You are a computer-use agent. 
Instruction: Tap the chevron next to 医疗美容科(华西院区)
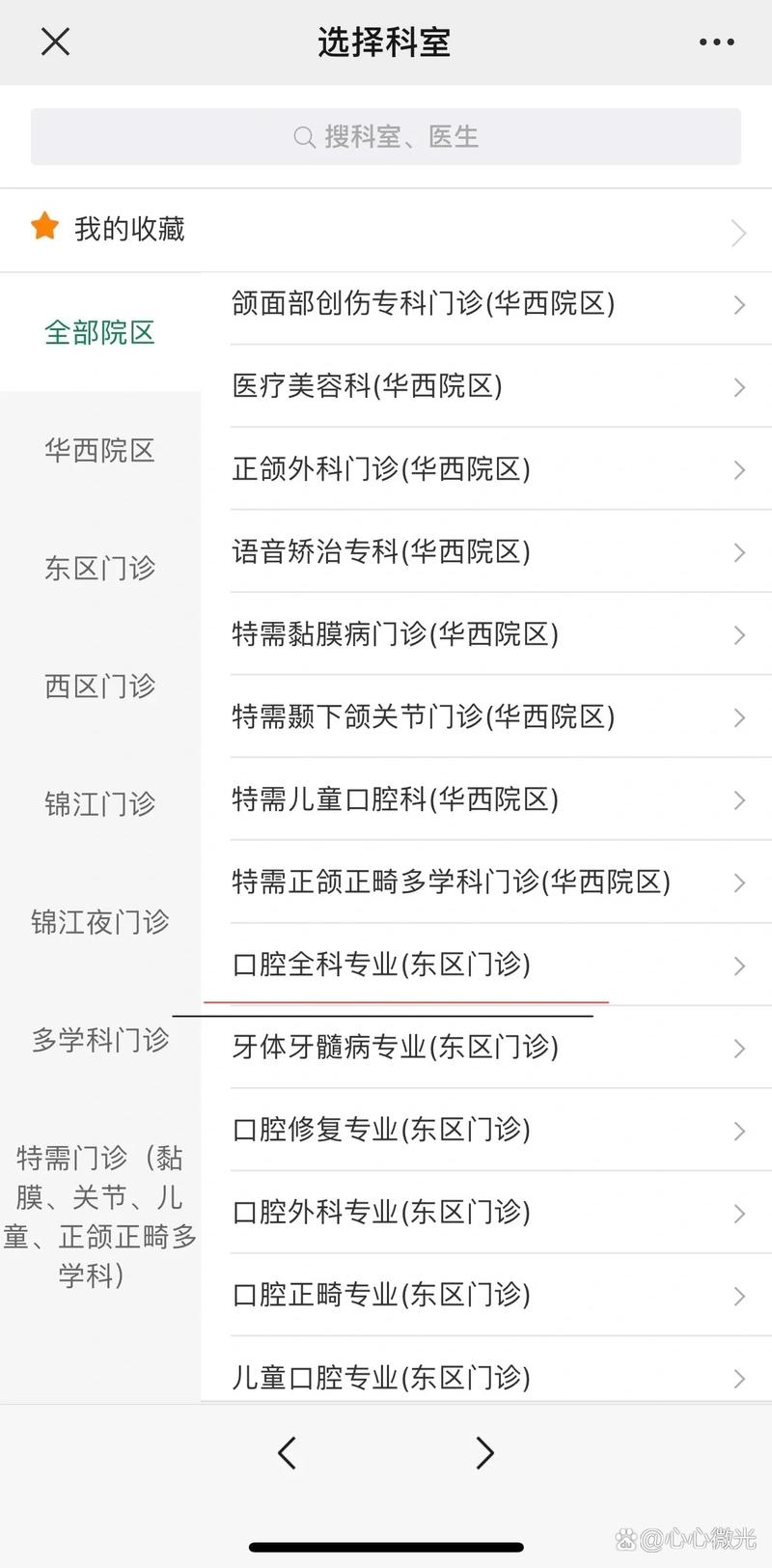coord(737,387)
